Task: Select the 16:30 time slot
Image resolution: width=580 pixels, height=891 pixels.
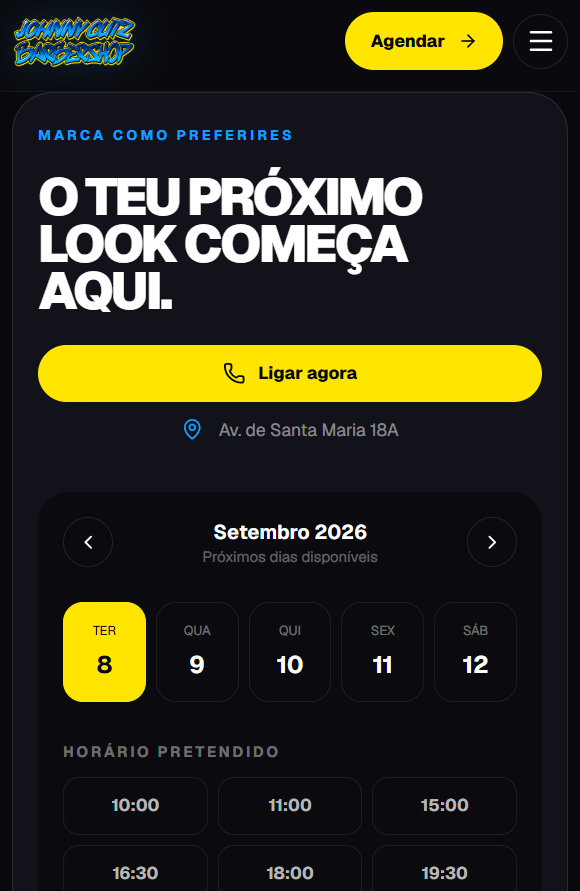Action: [135, 870]
